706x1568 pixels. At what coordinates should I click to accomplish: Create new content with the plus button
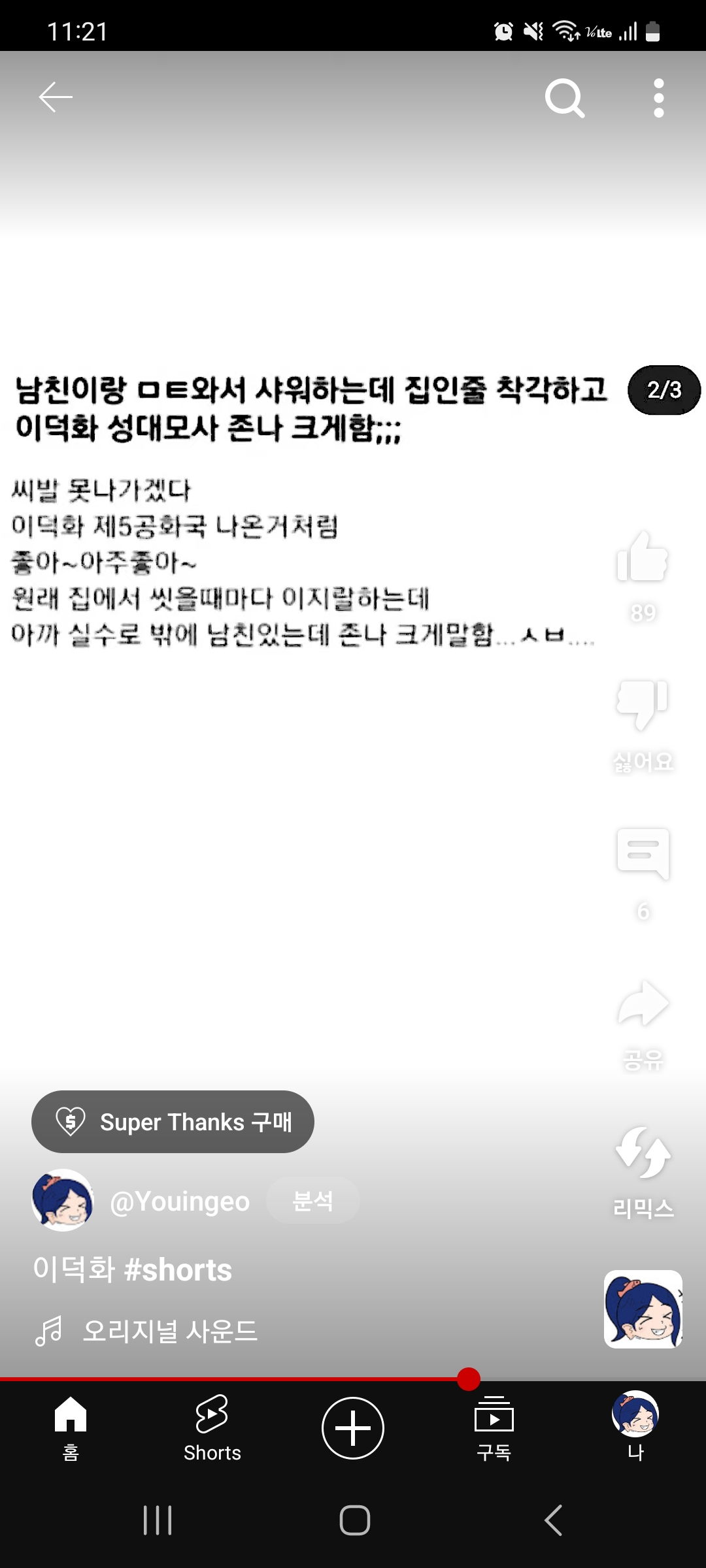pyautogui.click(x=353, y=1428)
